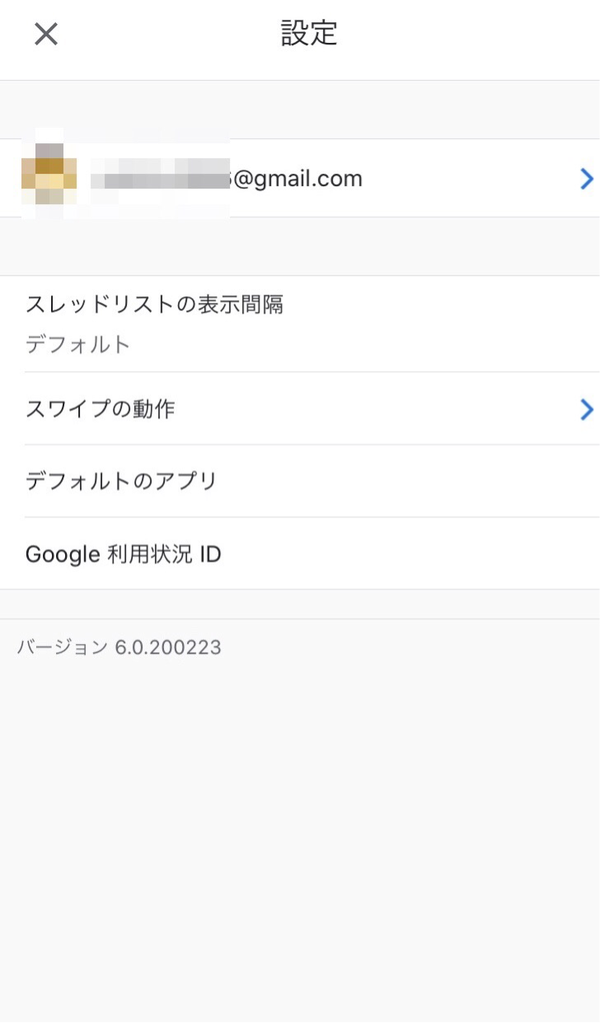Open スワイプの動作 settings
The width and height of the screenshot is (600, 1023).
[x=300, y=409]
